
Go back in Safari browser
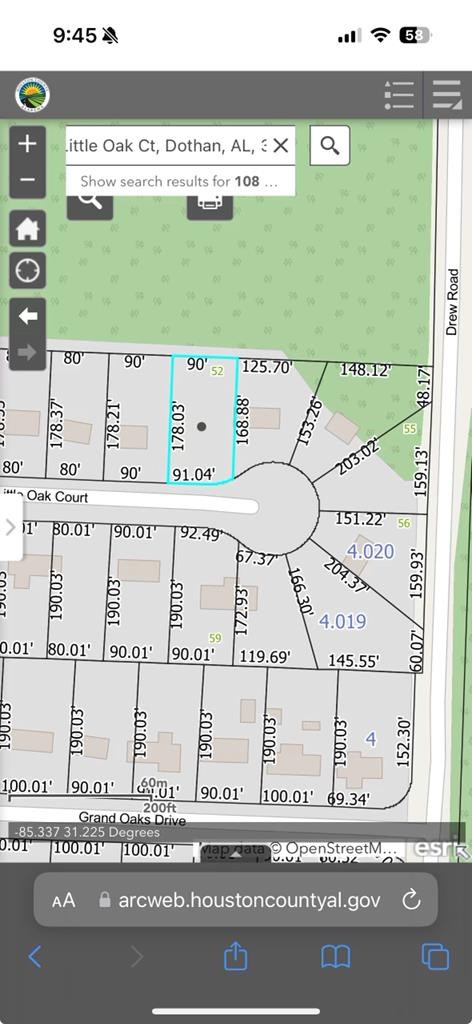pyautogui.click(x=35, y=957)
